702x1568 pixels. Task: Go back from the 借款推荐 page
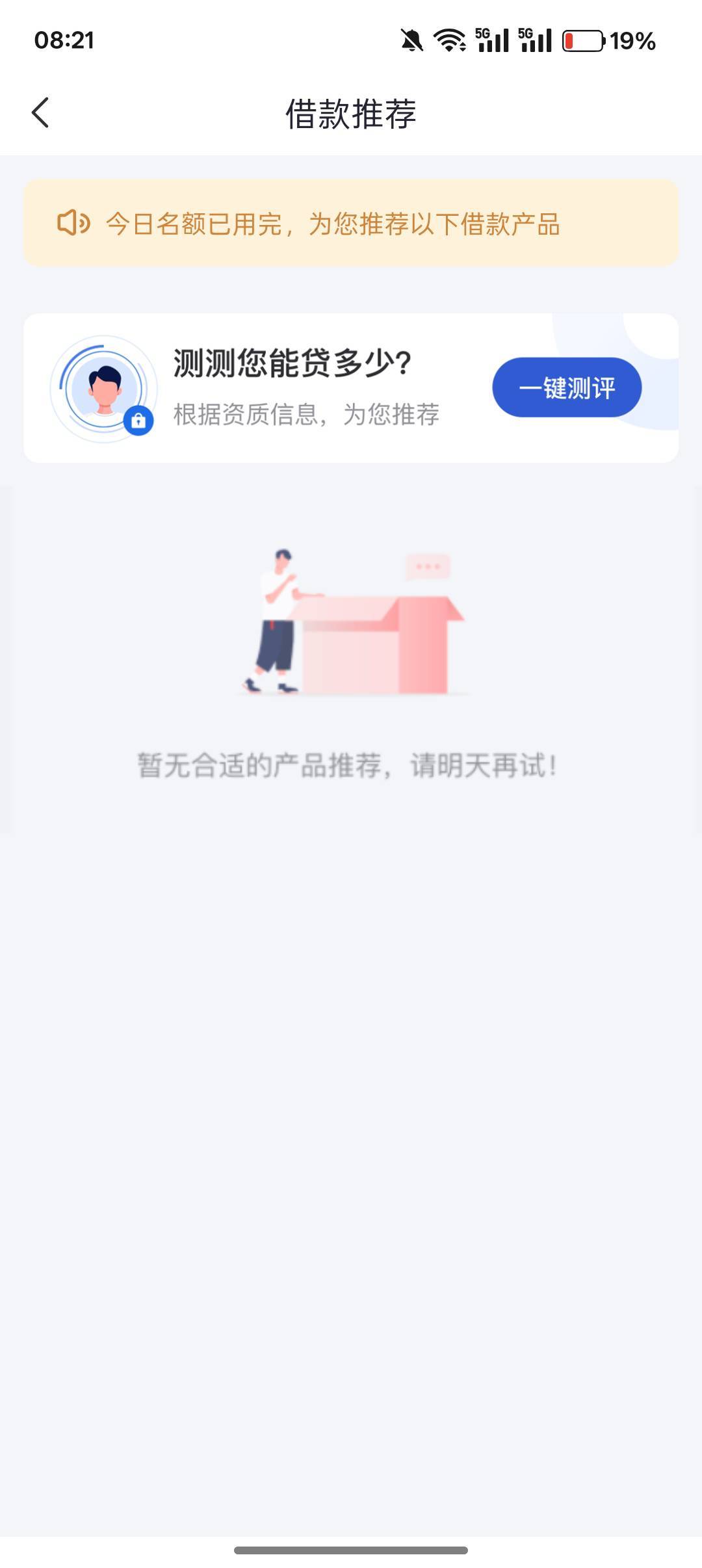[x=40, y=113]
